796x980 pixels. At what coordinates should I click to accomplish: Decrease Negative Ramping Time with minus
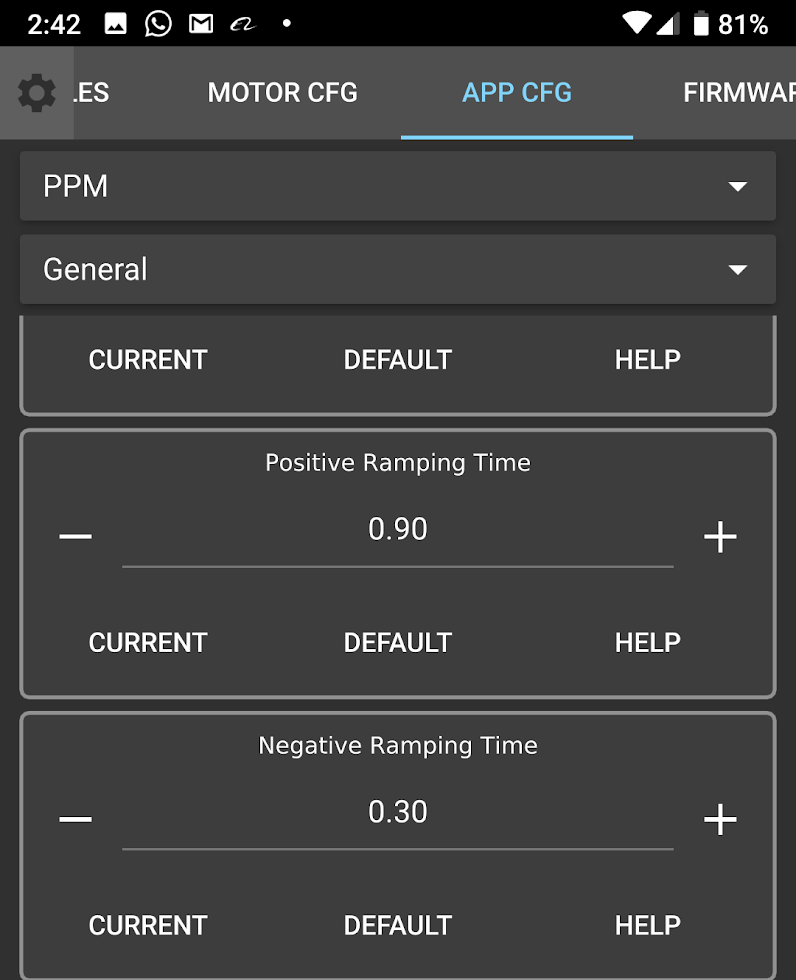(x=76, y=819)
